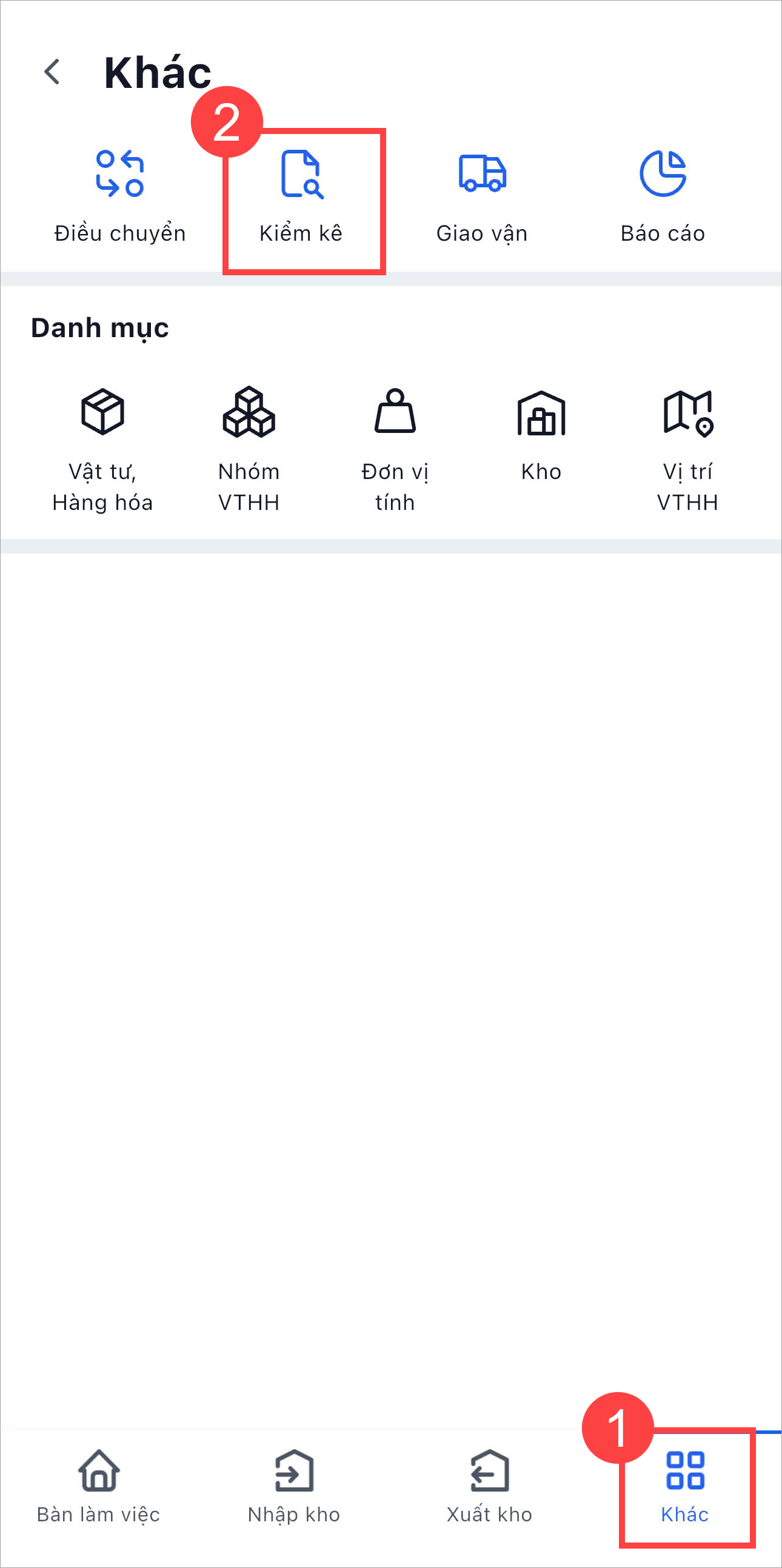This screenshot has width=782, height=1568.
Task: Switch to Bàn làm việc tab
Action: (99, 1486)
